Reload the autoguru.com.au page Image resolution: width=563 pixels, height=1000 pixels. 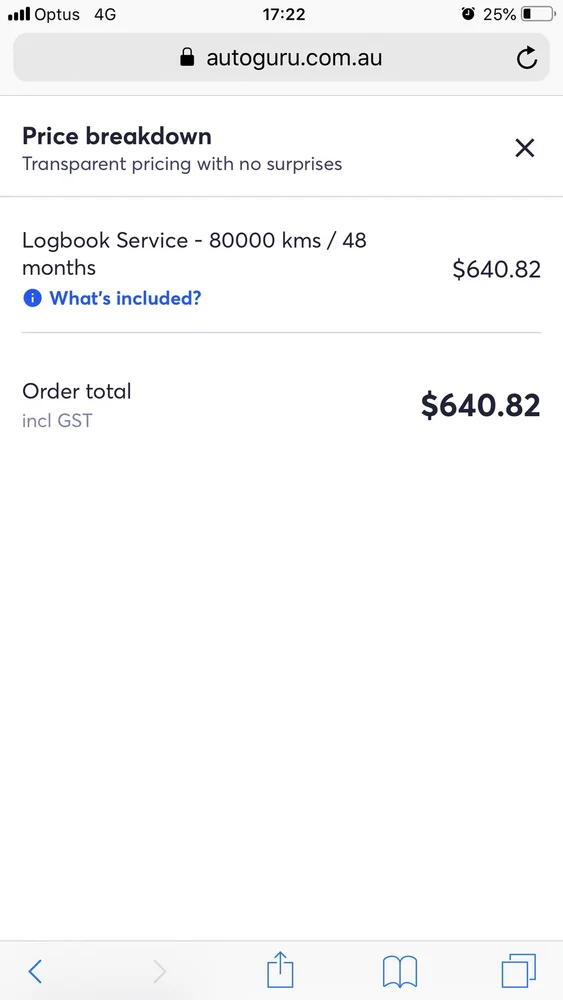point(527,58)
